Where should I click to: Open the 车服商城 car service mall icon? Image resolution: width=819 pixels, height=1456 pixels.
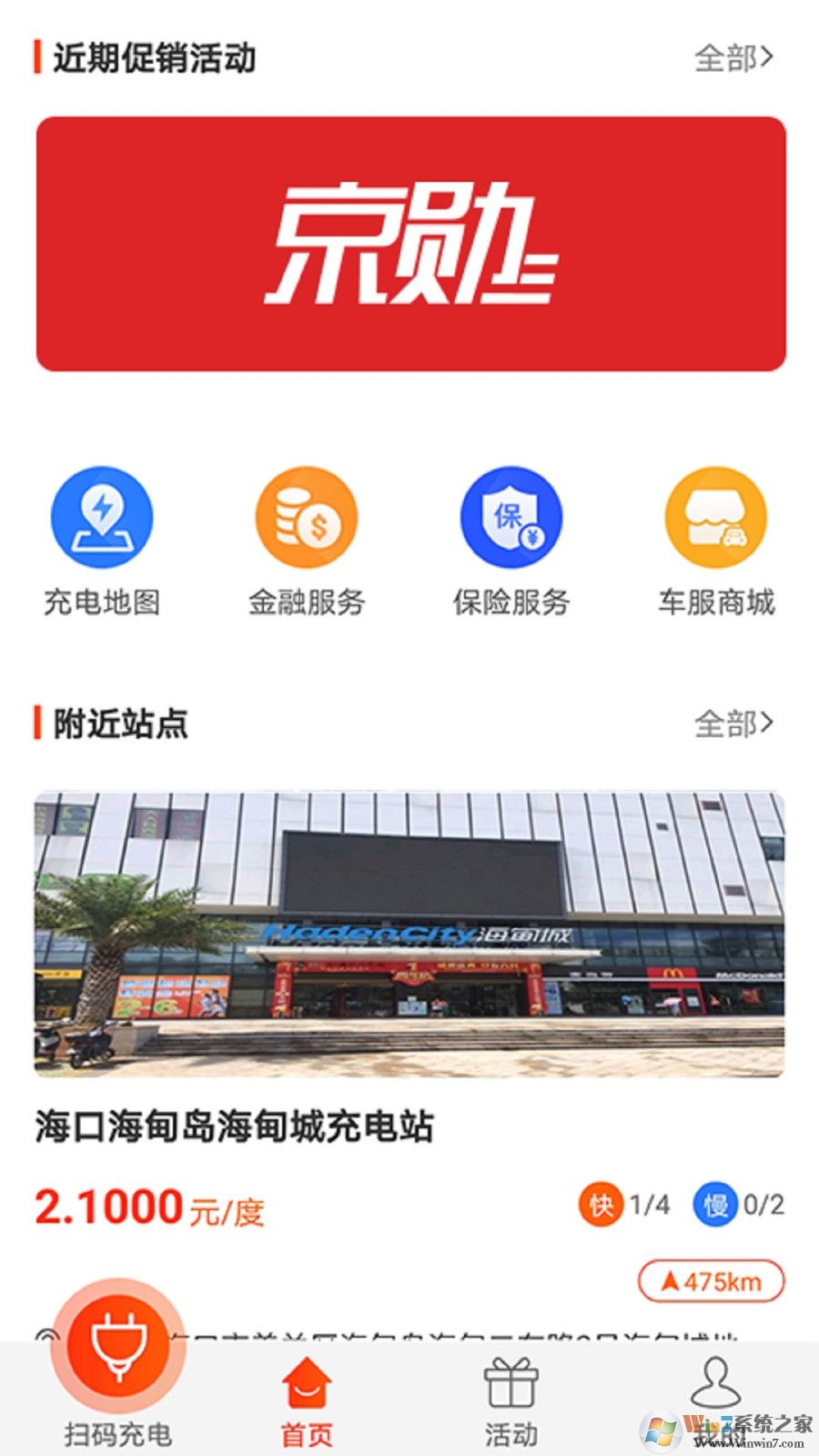[x=715, y=519]
